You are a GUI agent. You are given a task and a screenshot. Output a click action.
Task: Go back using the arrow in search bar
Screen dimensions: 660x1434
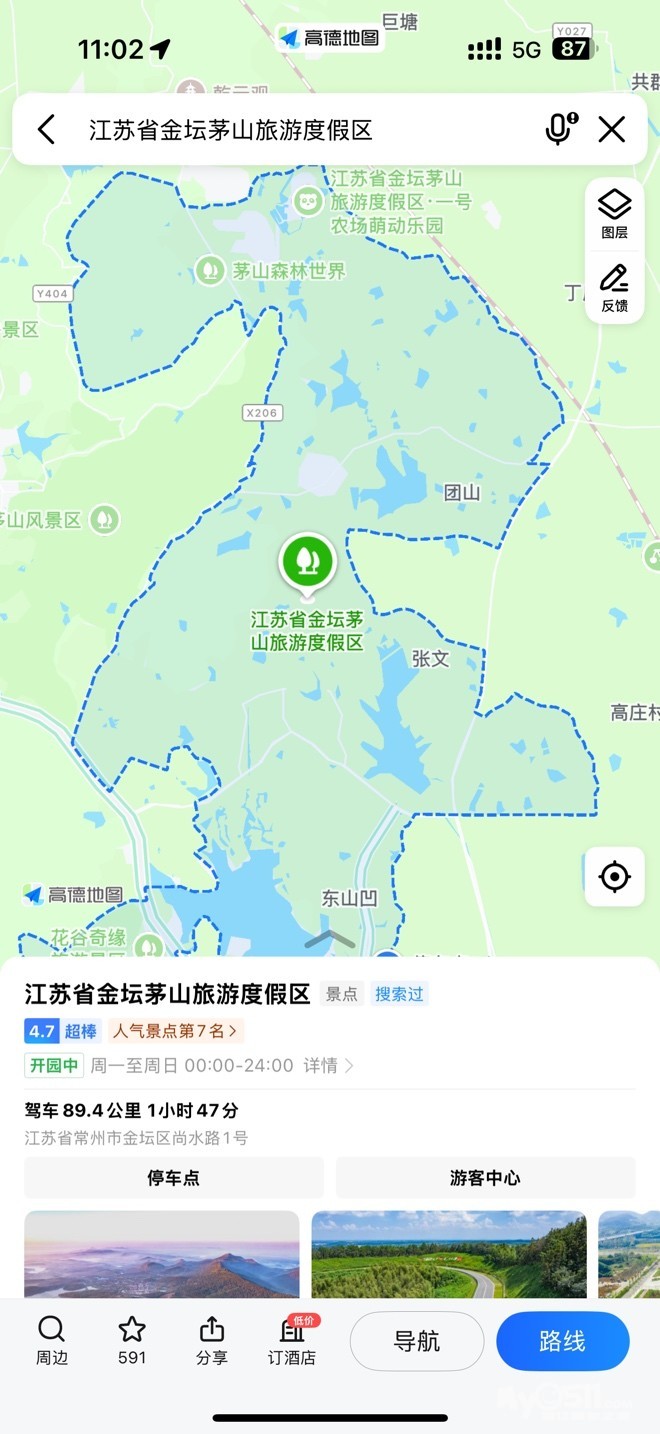click(46, 129)
